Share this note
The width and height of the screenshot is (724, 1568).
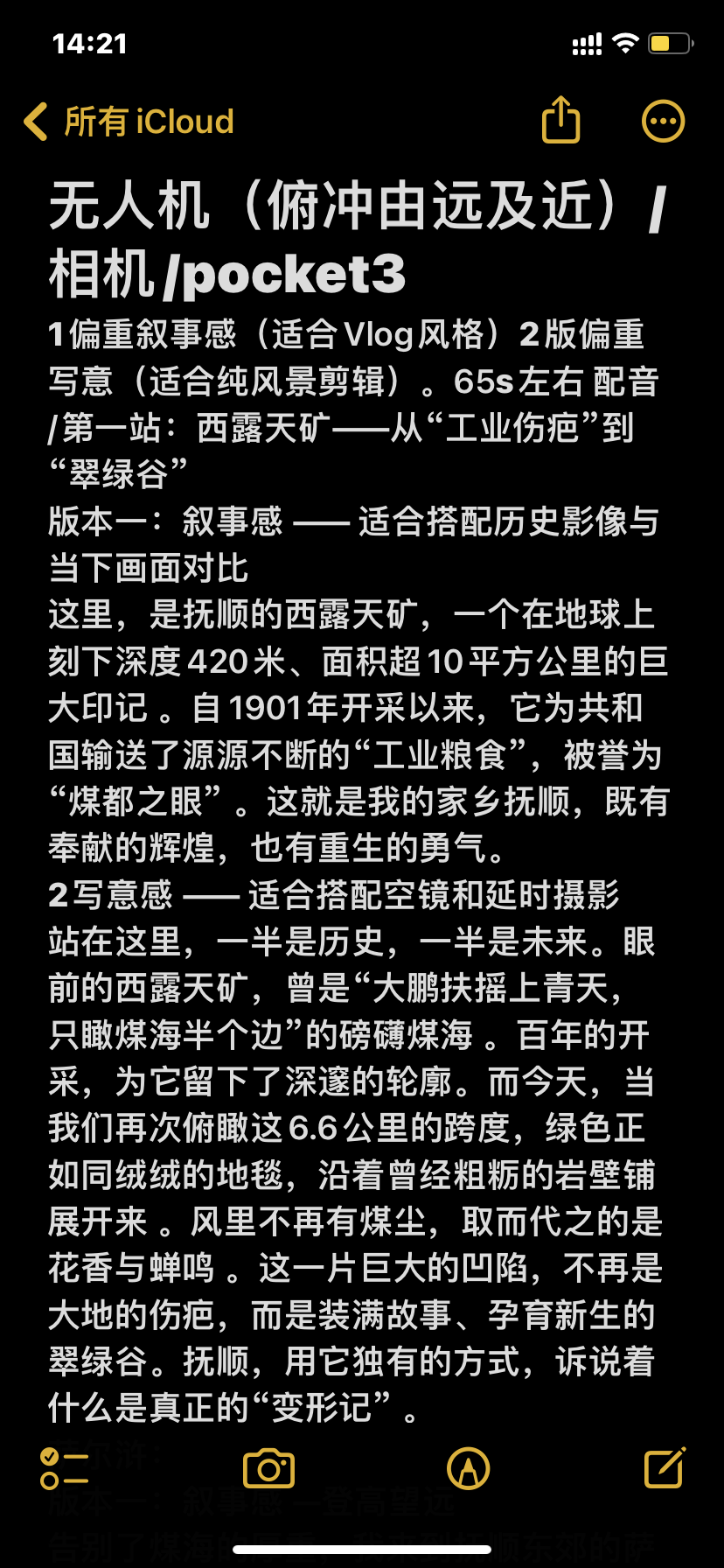pyautogui.click(x=560, y=120)
